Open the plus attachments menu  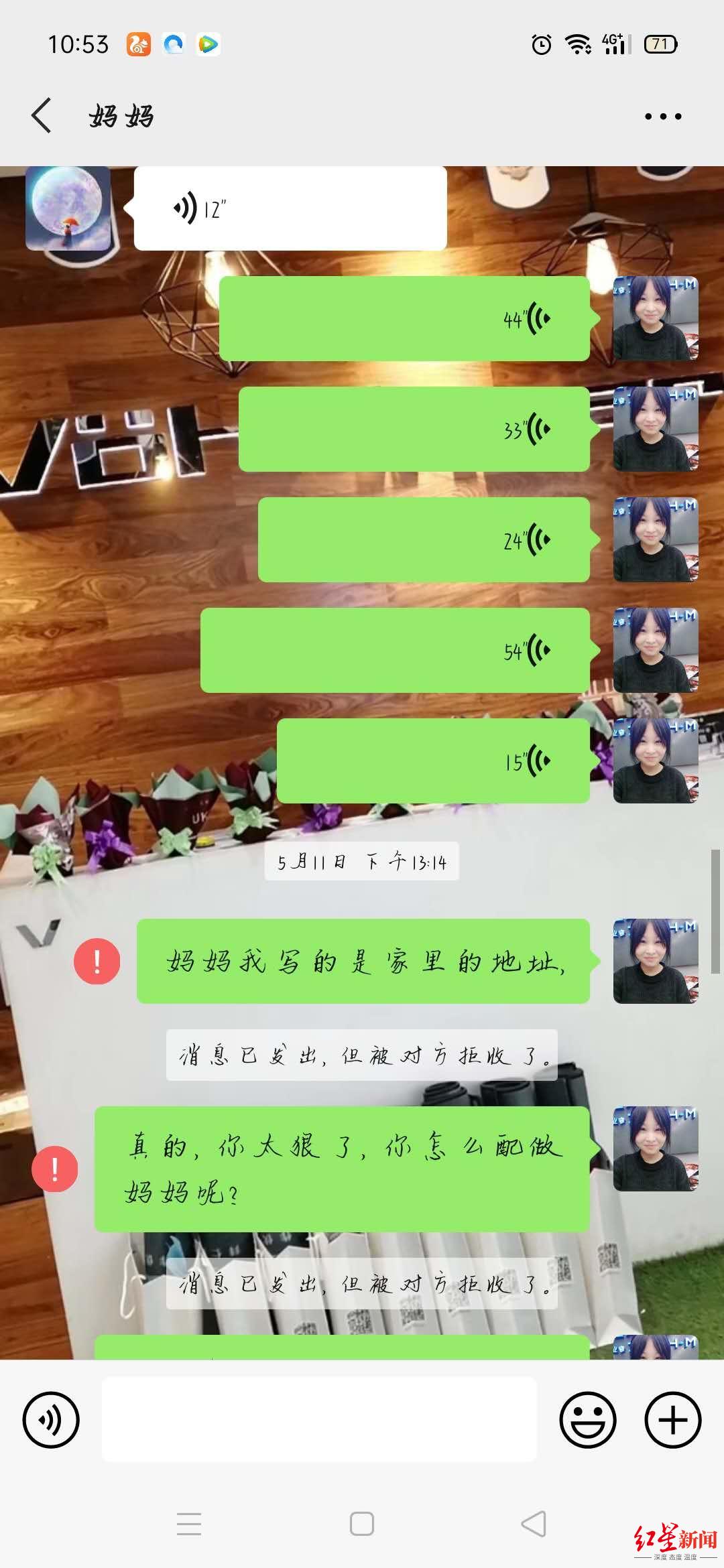pyautogui.click(x=672, y=1420)
